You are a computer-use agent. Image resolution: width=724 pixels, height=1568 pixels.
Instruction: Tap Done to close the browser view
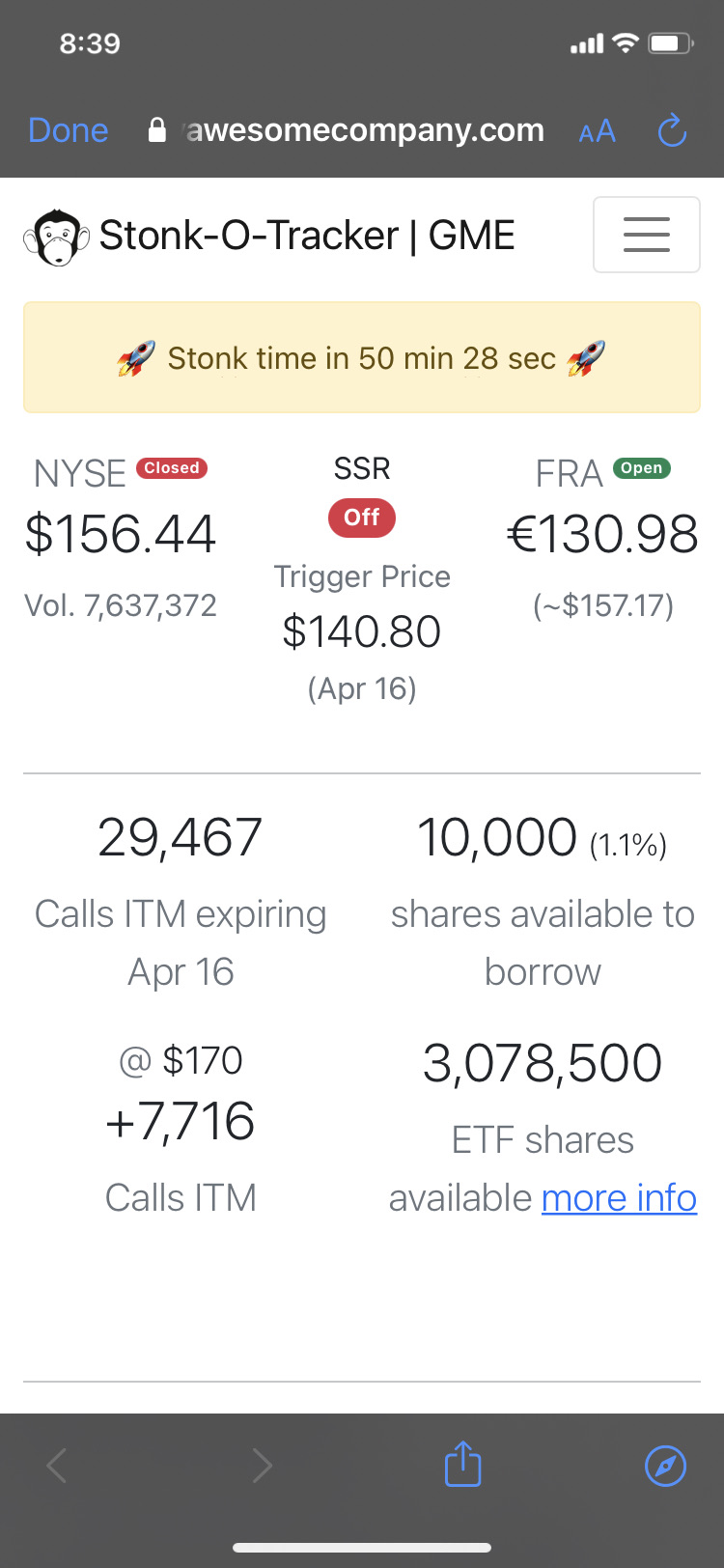coord(68,130)
